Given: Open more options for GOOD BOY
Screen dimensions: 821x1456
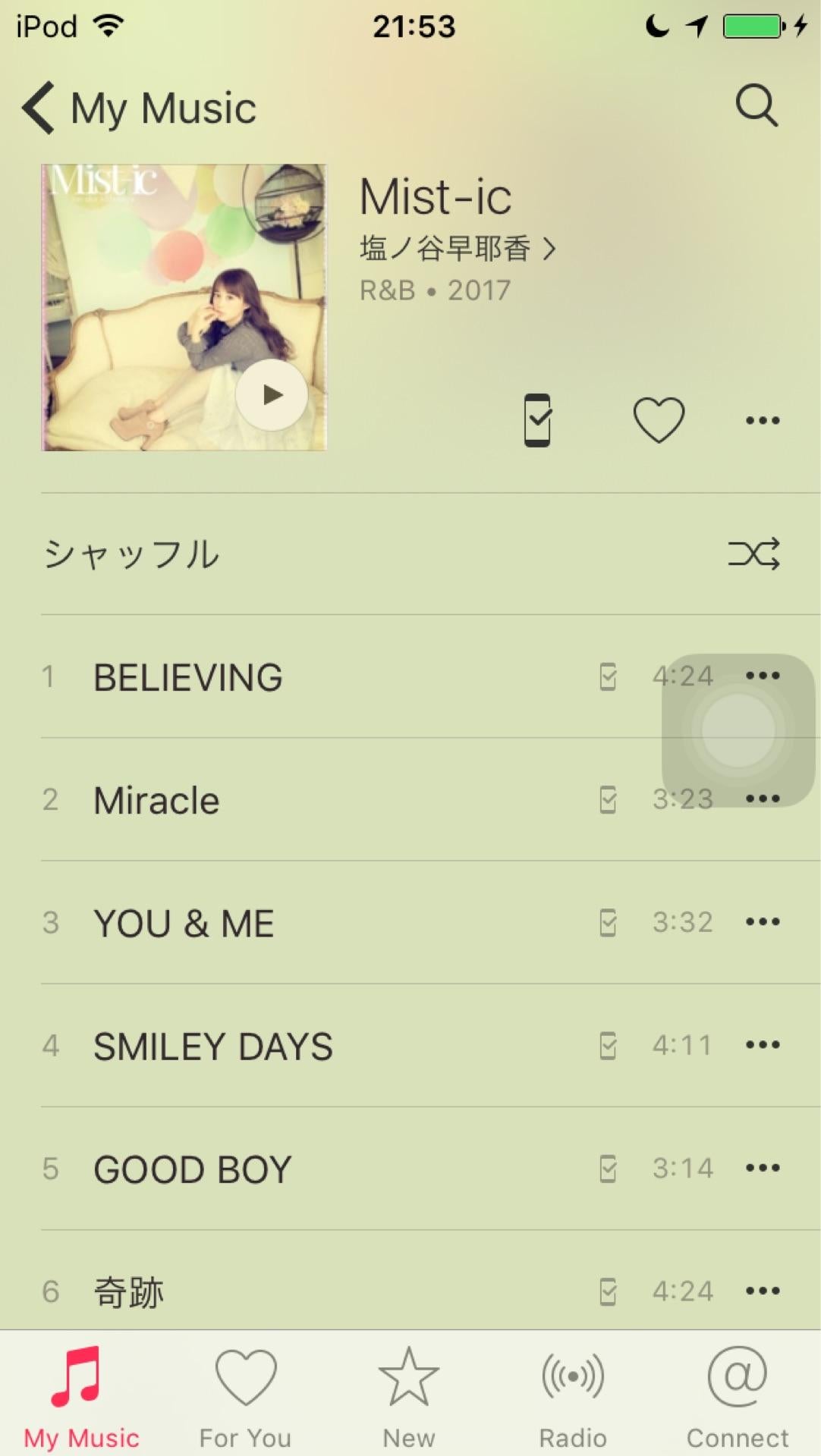Looking at the screenshot, I should 763,1168.
